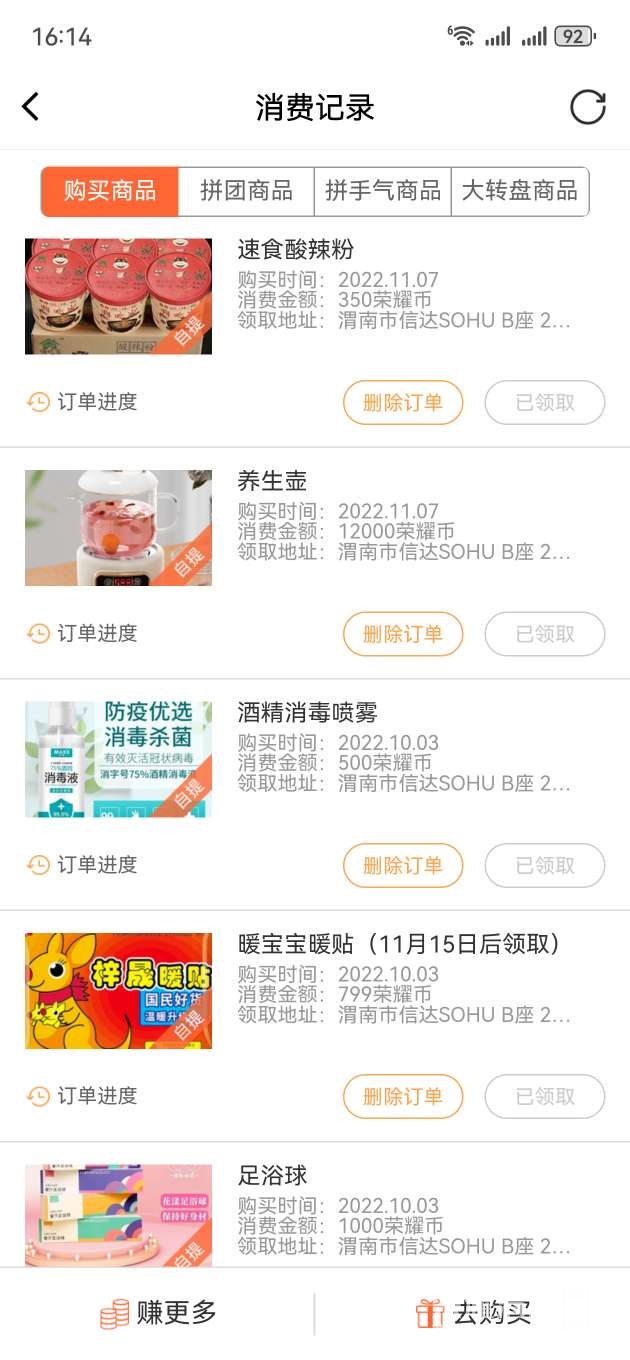See 订单进度 for 暖宝宝暖贴
The height and width of the screenshot is (1360, 630).
82,1096
